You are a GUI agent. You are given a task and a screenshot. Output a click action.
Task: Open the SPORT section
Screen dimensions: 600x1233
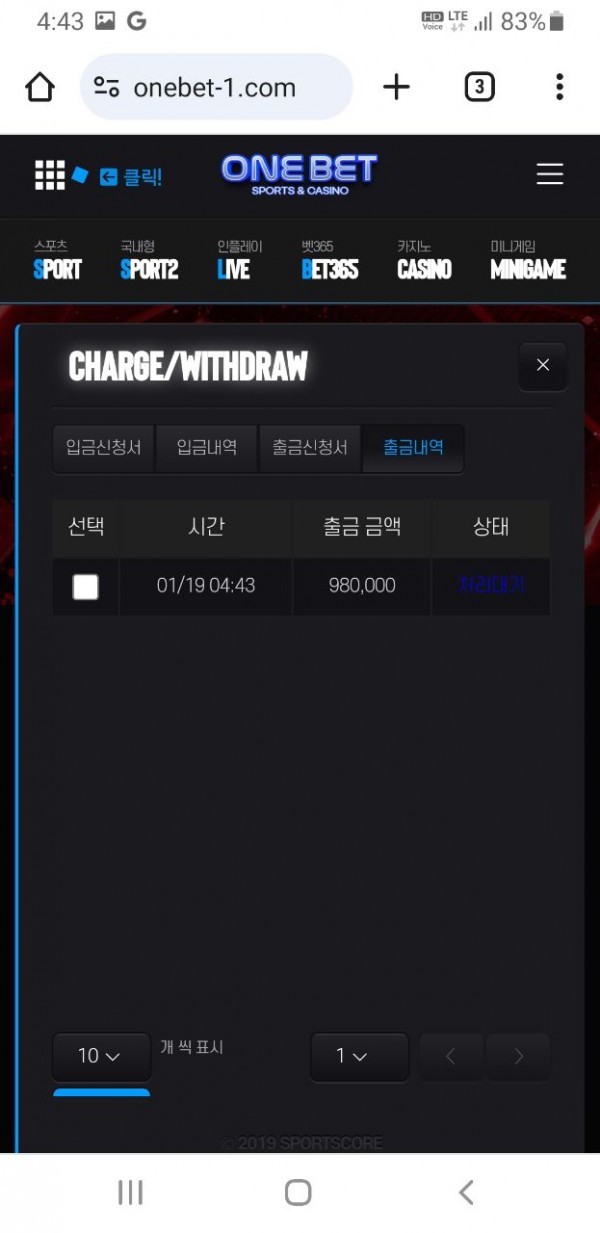[57, 260]
